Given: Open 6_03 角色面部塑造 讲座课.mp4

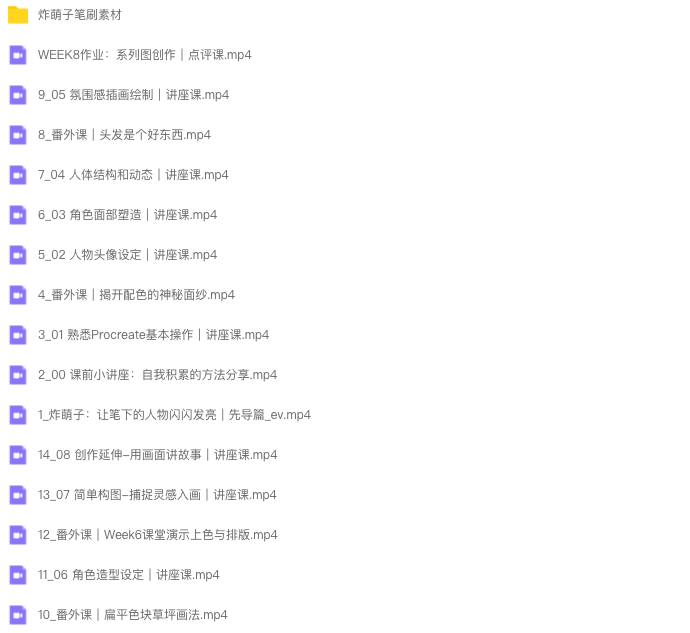Looking at the screenshot, I should pyautogui.click(x=127, y=215).
